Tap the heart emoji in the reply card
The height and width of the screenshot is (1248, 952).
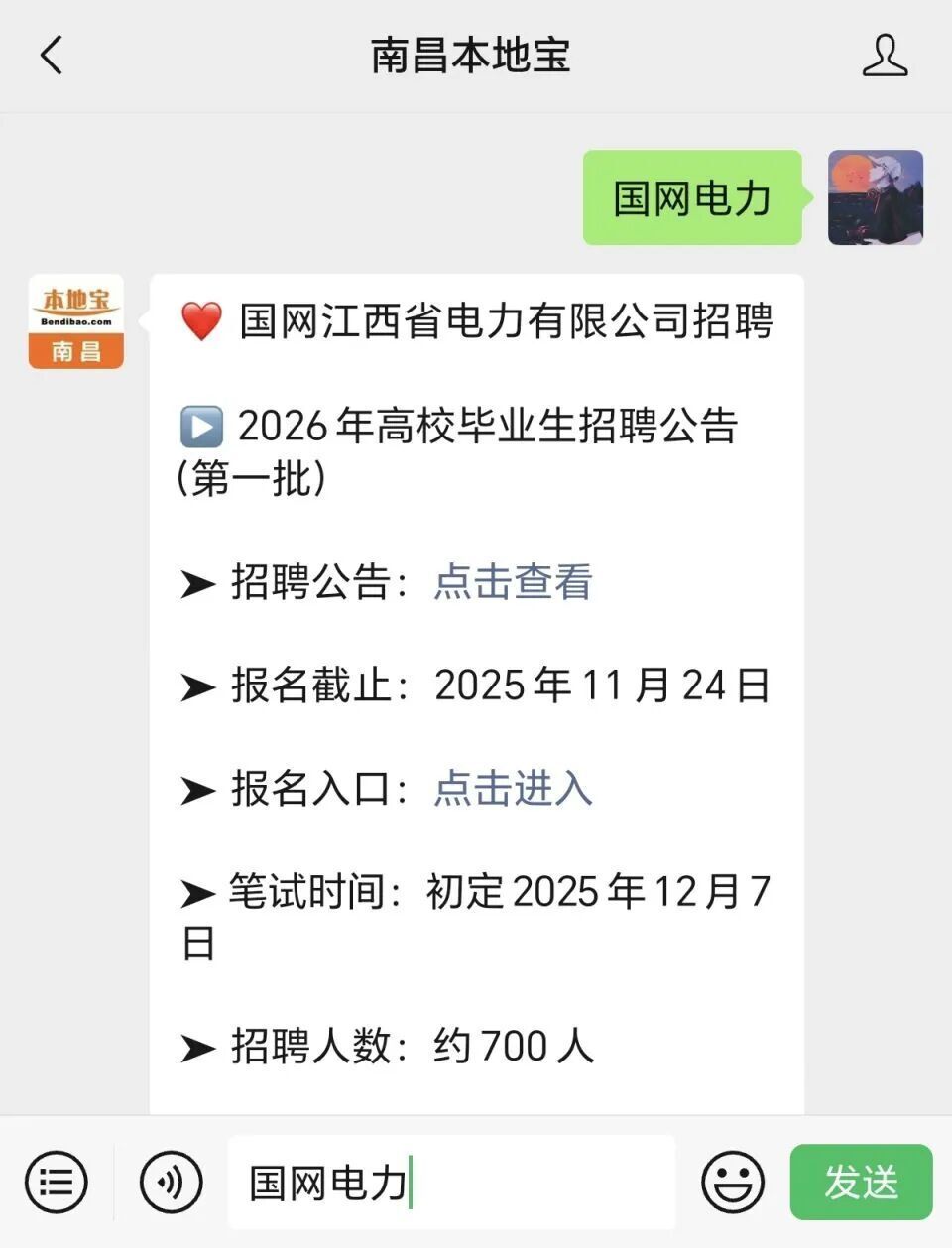pyautogui.click(x=199, y=320)
